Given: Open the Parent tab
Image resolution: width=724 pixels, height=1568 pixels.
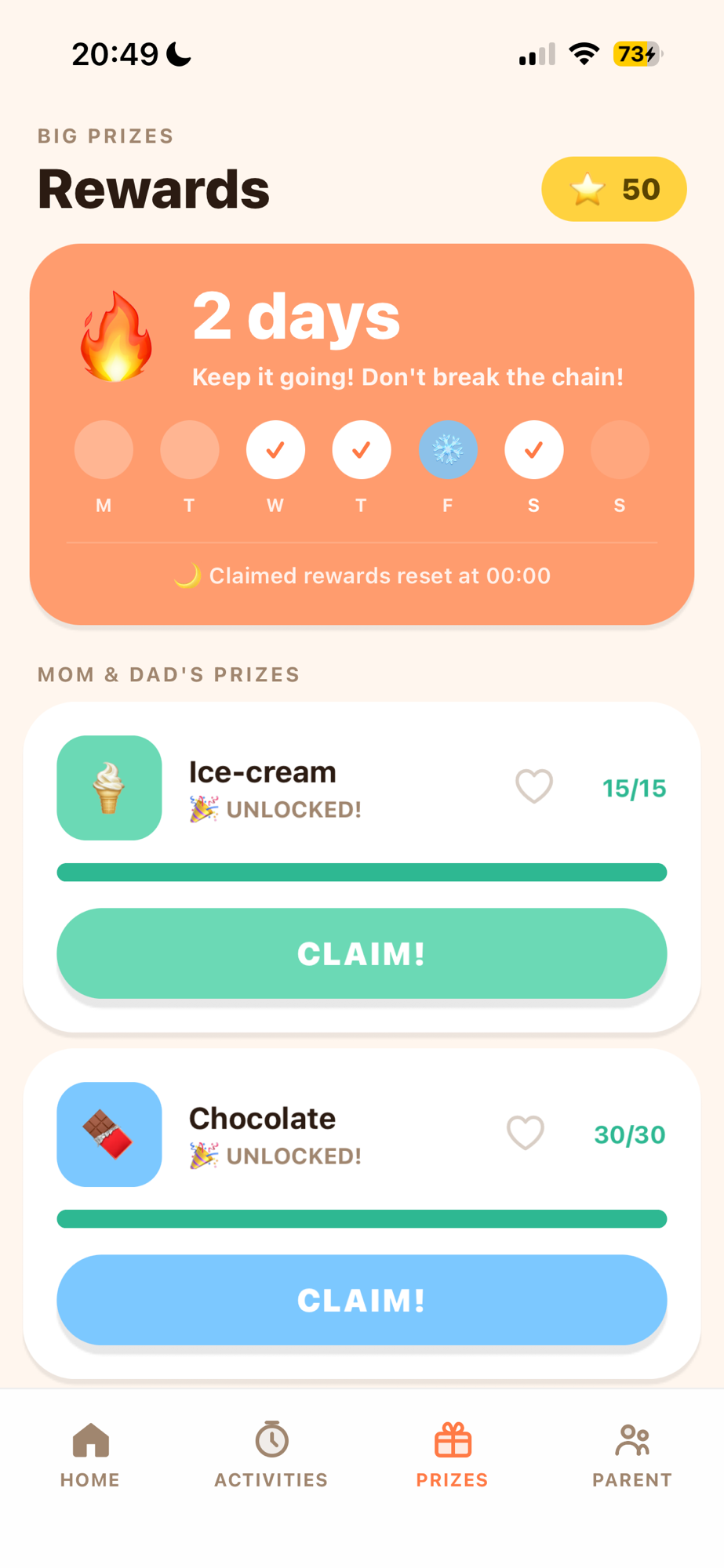Looking at the screenshot, I should (632, 1455).
